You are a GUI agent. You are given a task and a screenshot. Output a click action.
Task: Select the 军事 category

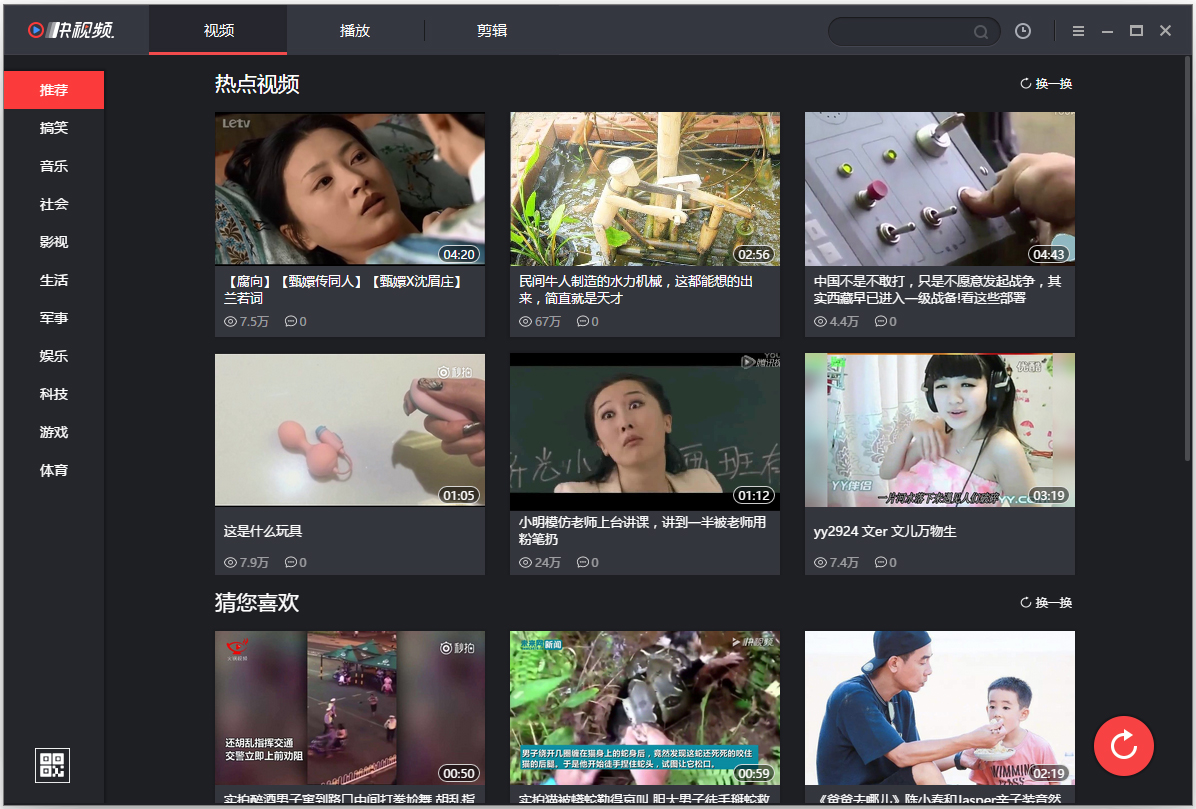point(54,318)
